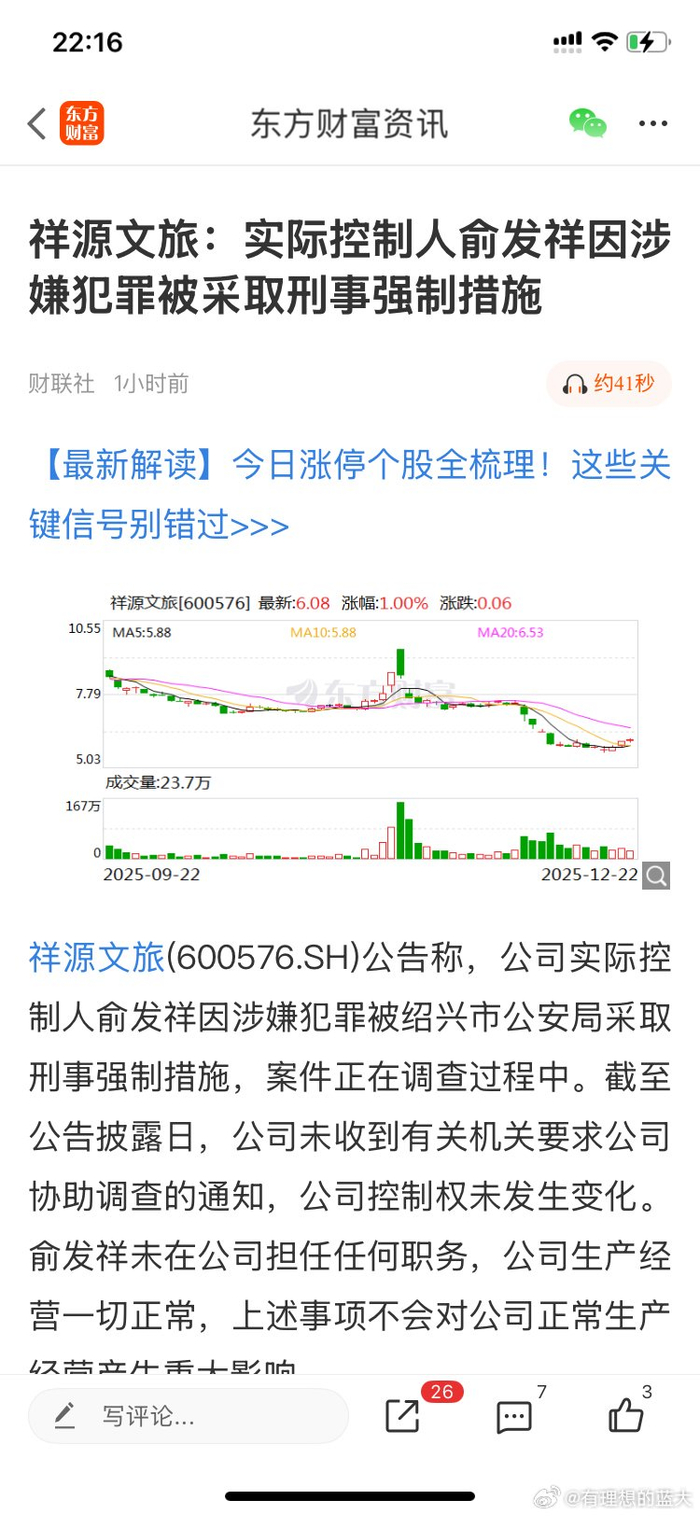
Task: Tap the magnifier icon on the chart
Action: point(656,876)
